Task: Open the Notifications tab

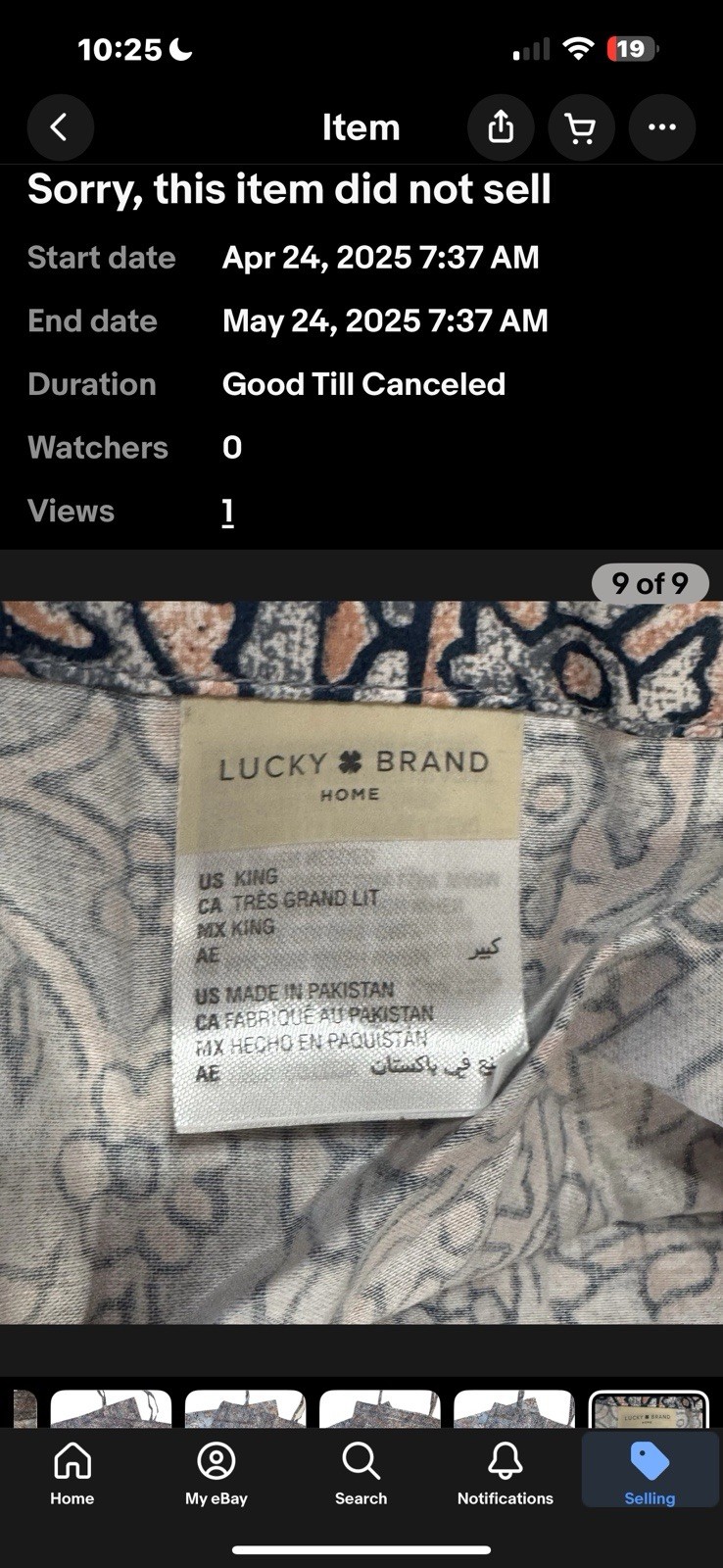Action: [x=506, y=1473]
